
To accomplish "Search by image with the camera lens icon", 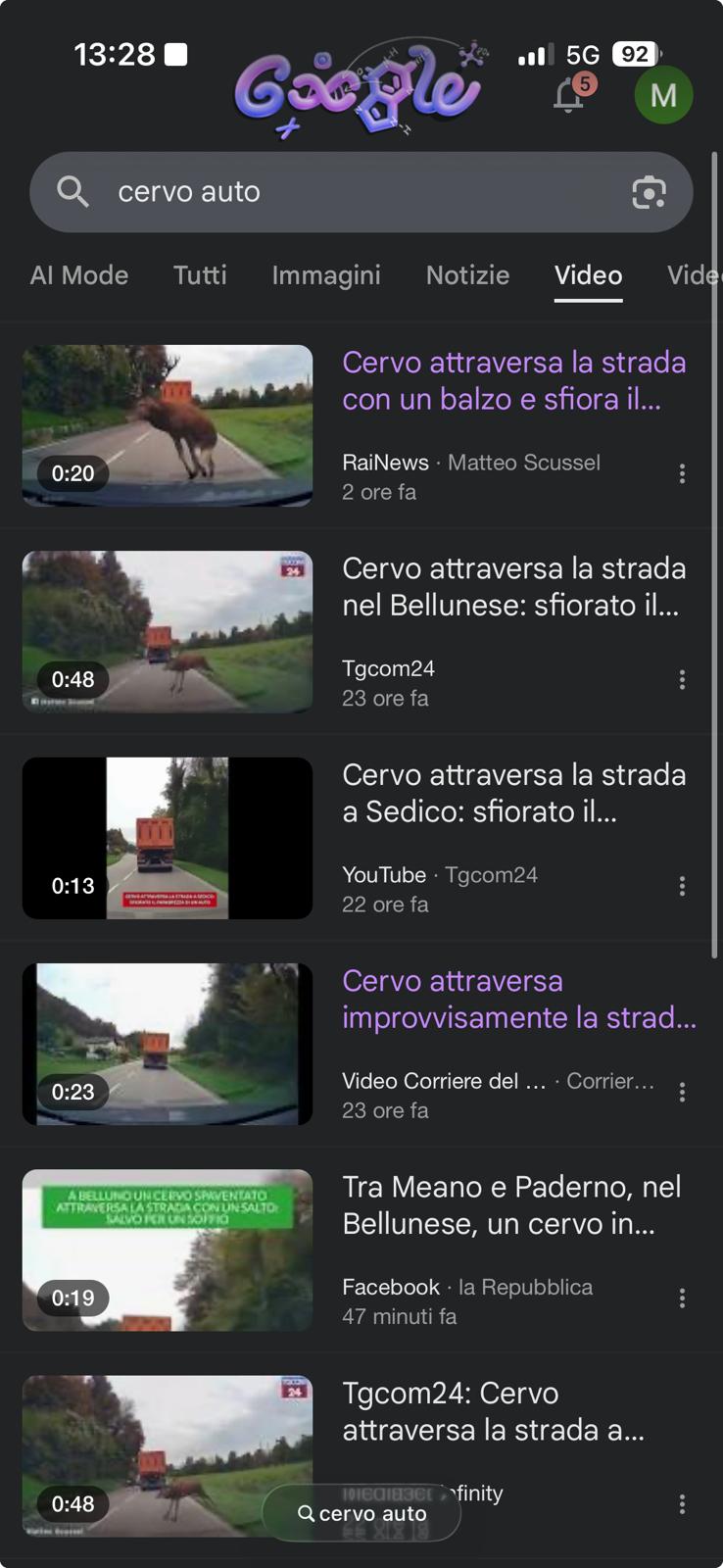I will [649, 192].
